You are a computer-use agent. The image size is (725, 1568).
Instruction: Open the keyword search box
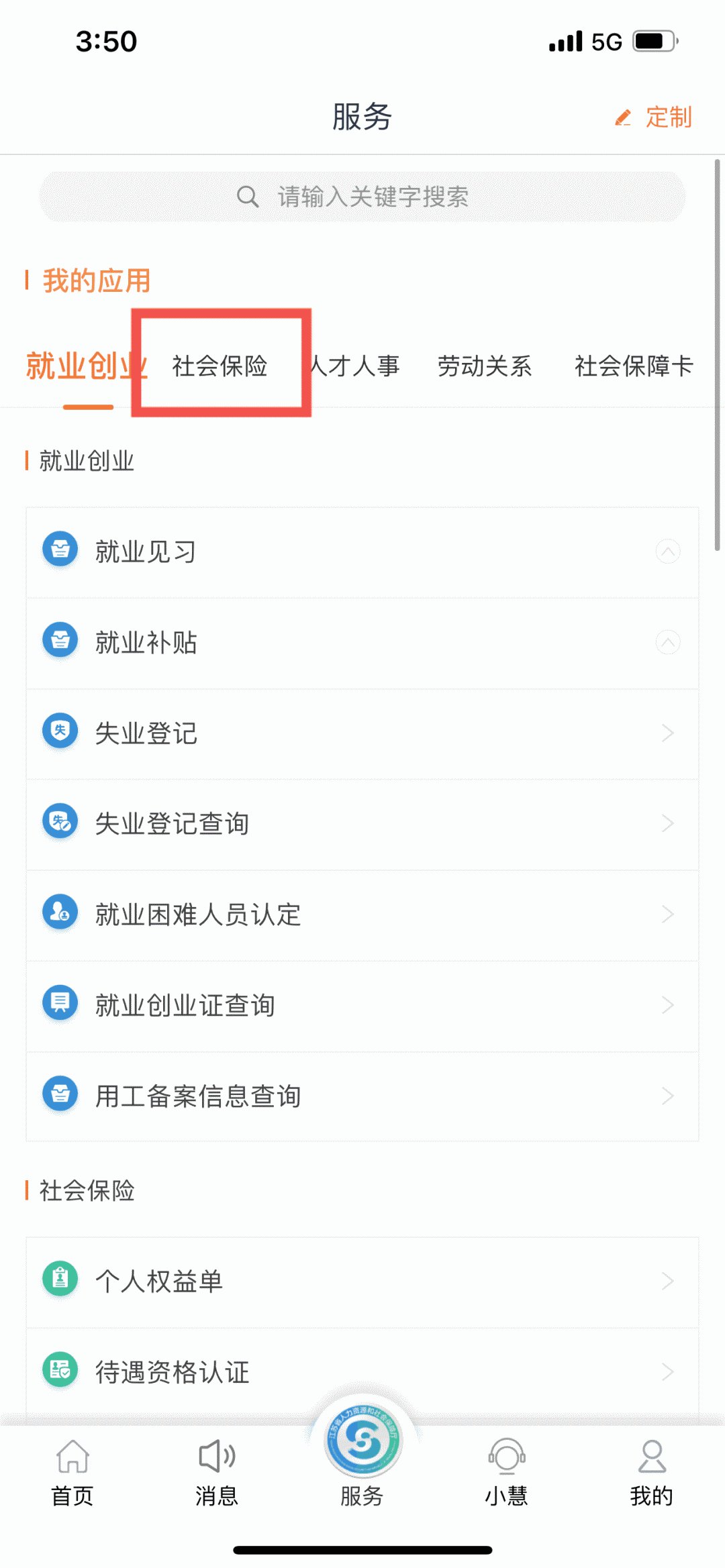tap(362, 197)
